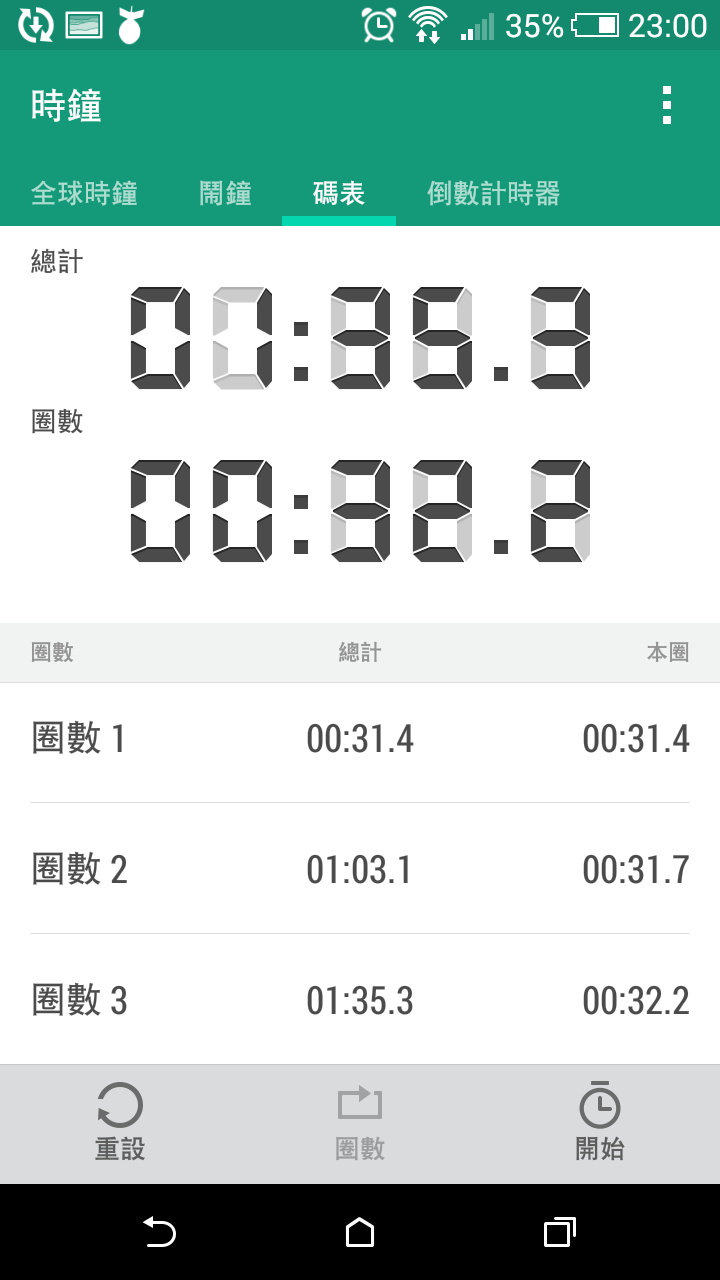Tap 重設 to reset the stopwatch
Screen dimensions: 720x1280
pos(120,1123)
